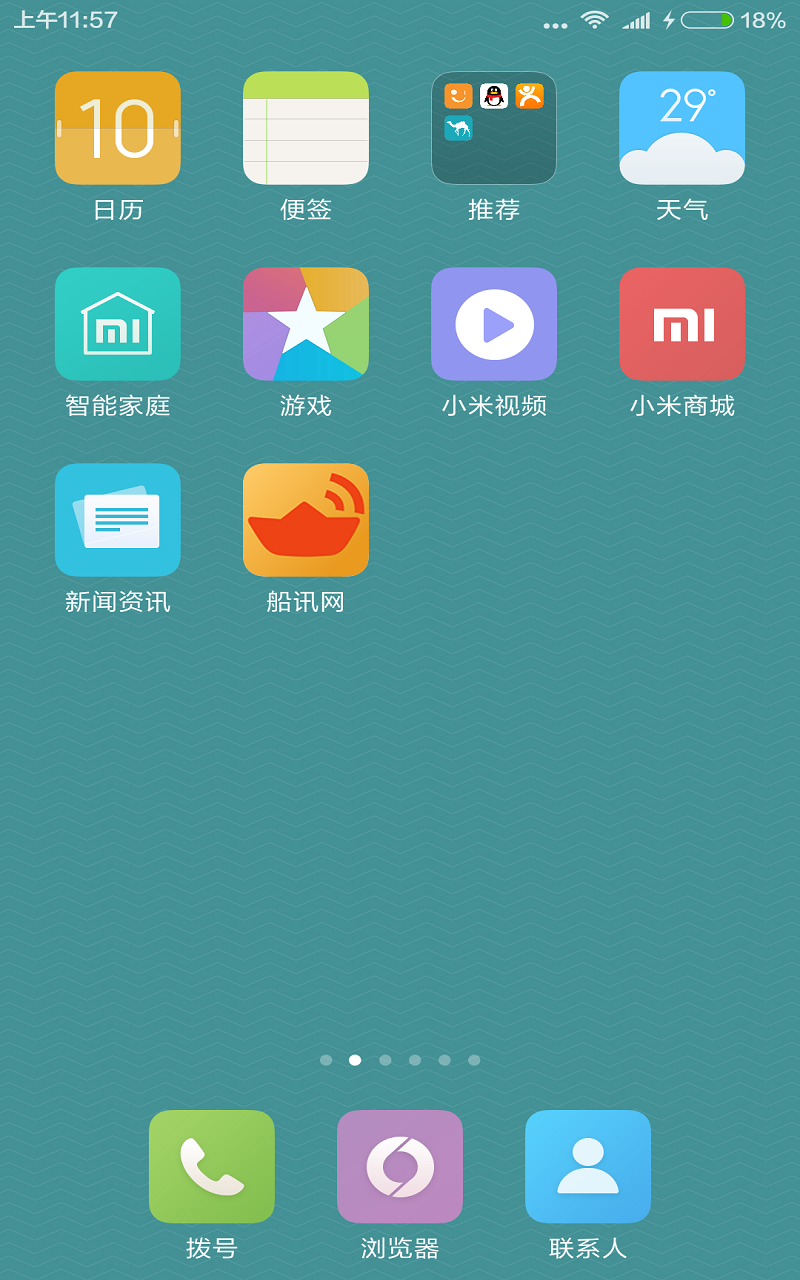The image size is (800, 1280).
Task: Launch 小米视频 video app
Action: pos(494,324)
